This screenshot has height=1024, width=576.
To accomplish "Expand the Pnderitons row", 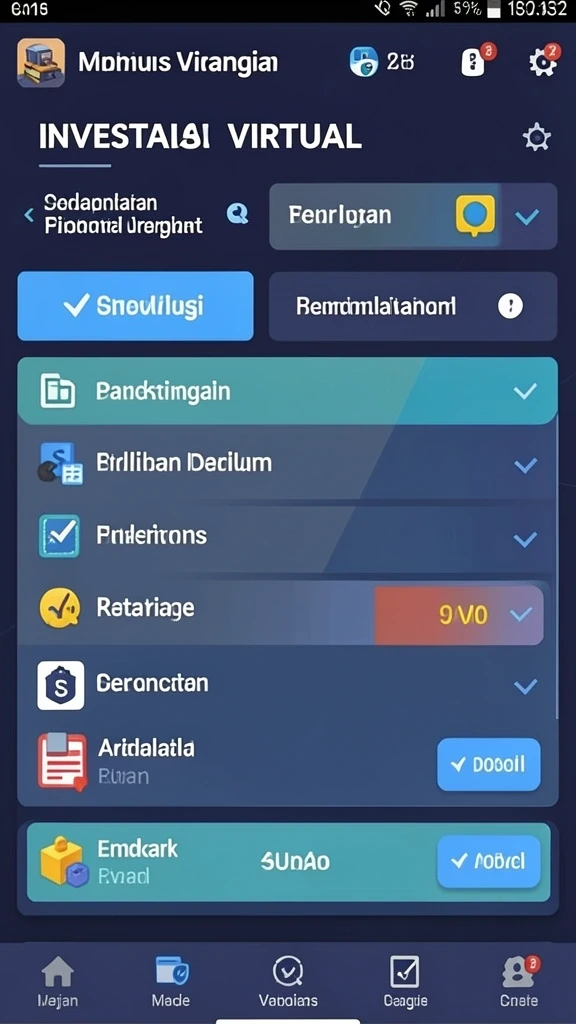I will 287,537.
